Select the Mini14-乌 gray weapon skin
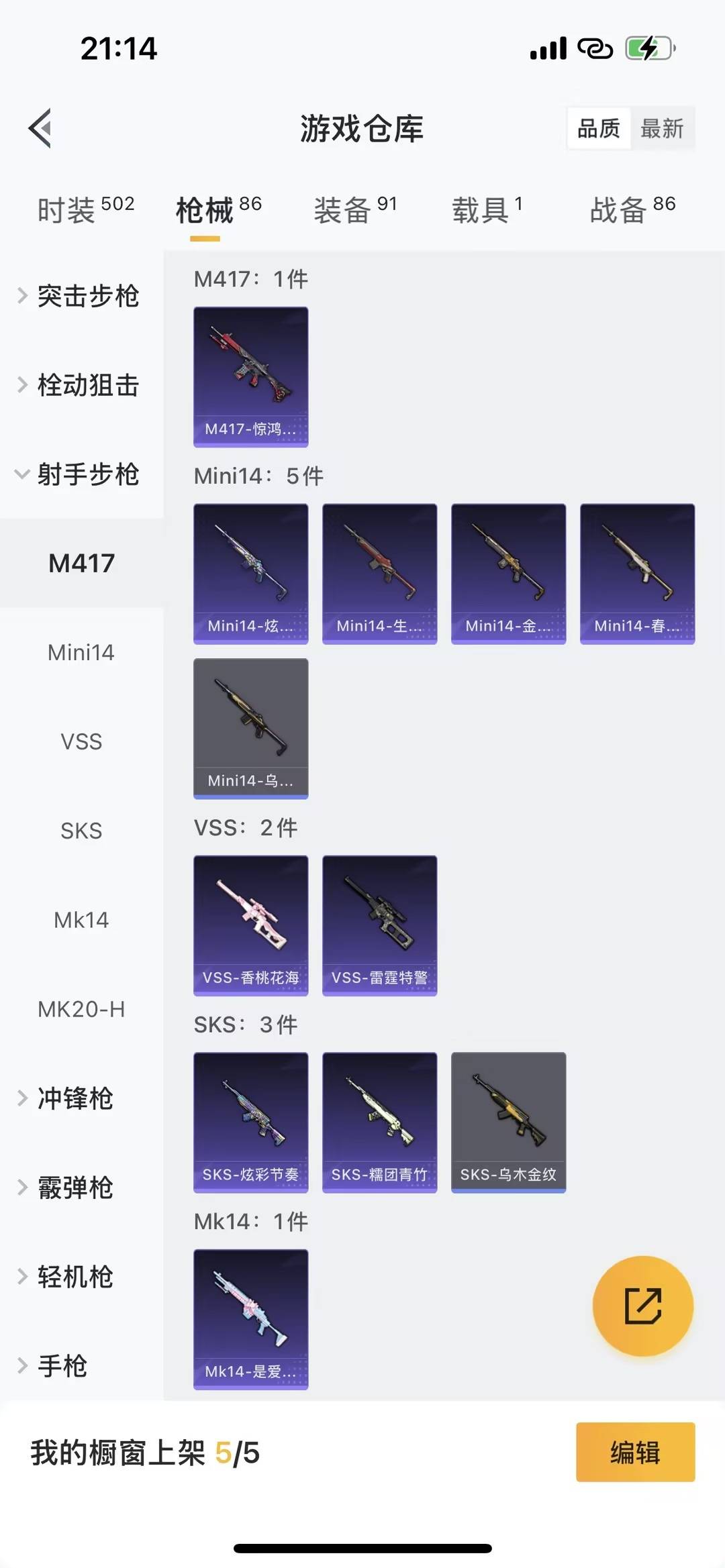The width and height of the screenshot is (725, 1568). [x=250, y=728]
